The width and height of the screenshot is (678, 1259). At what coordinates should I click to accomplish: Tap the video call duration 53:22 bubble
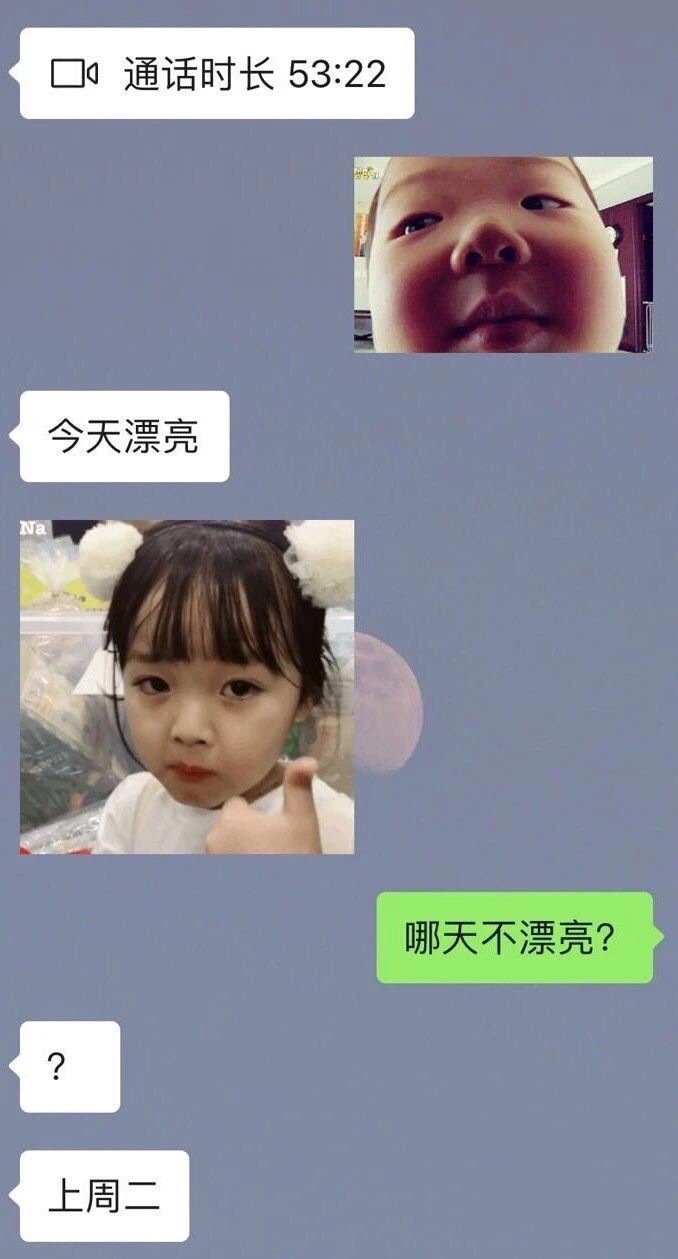coord(217,74)
